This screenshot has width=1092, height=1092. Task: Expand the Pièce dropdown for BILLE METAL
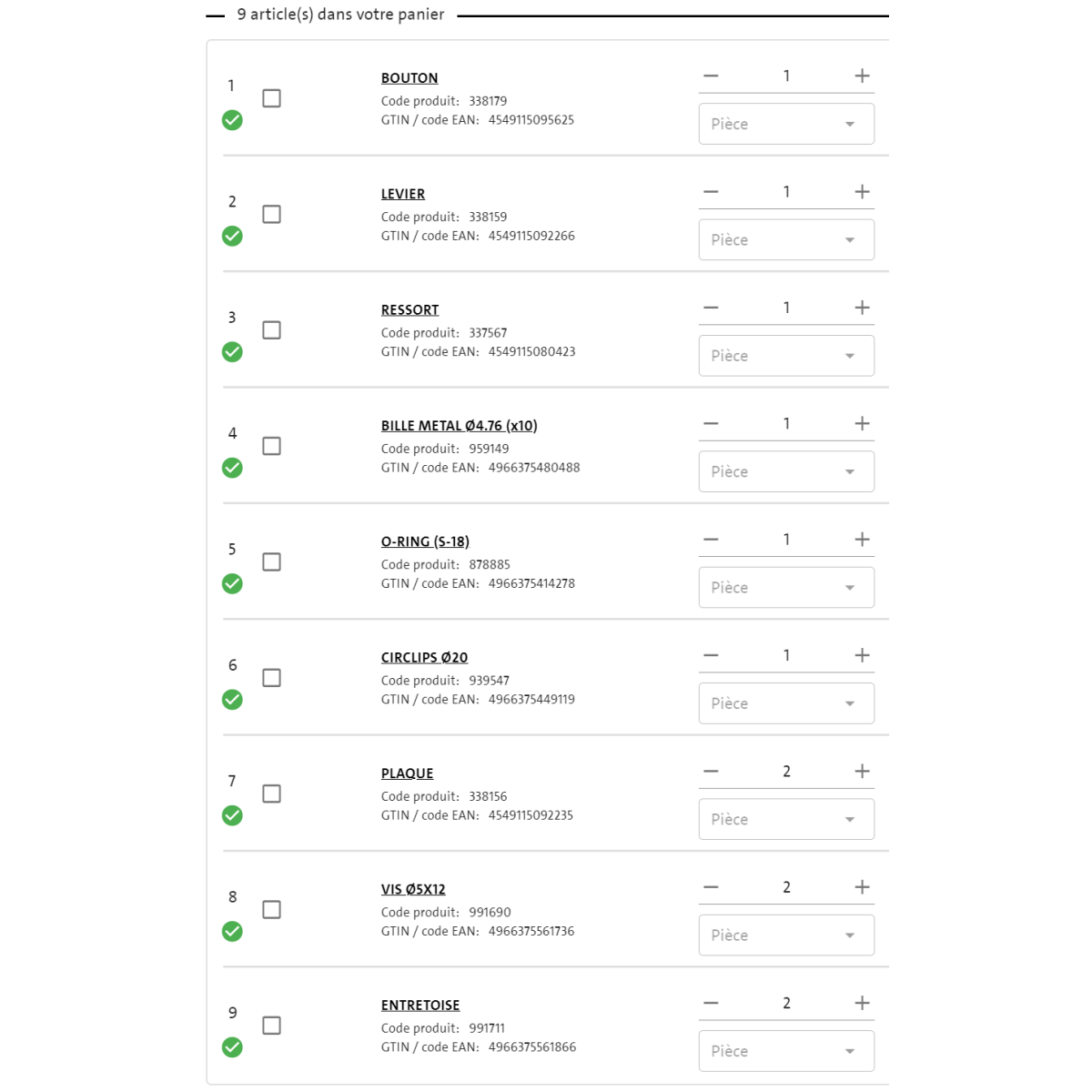pos(786,471)
